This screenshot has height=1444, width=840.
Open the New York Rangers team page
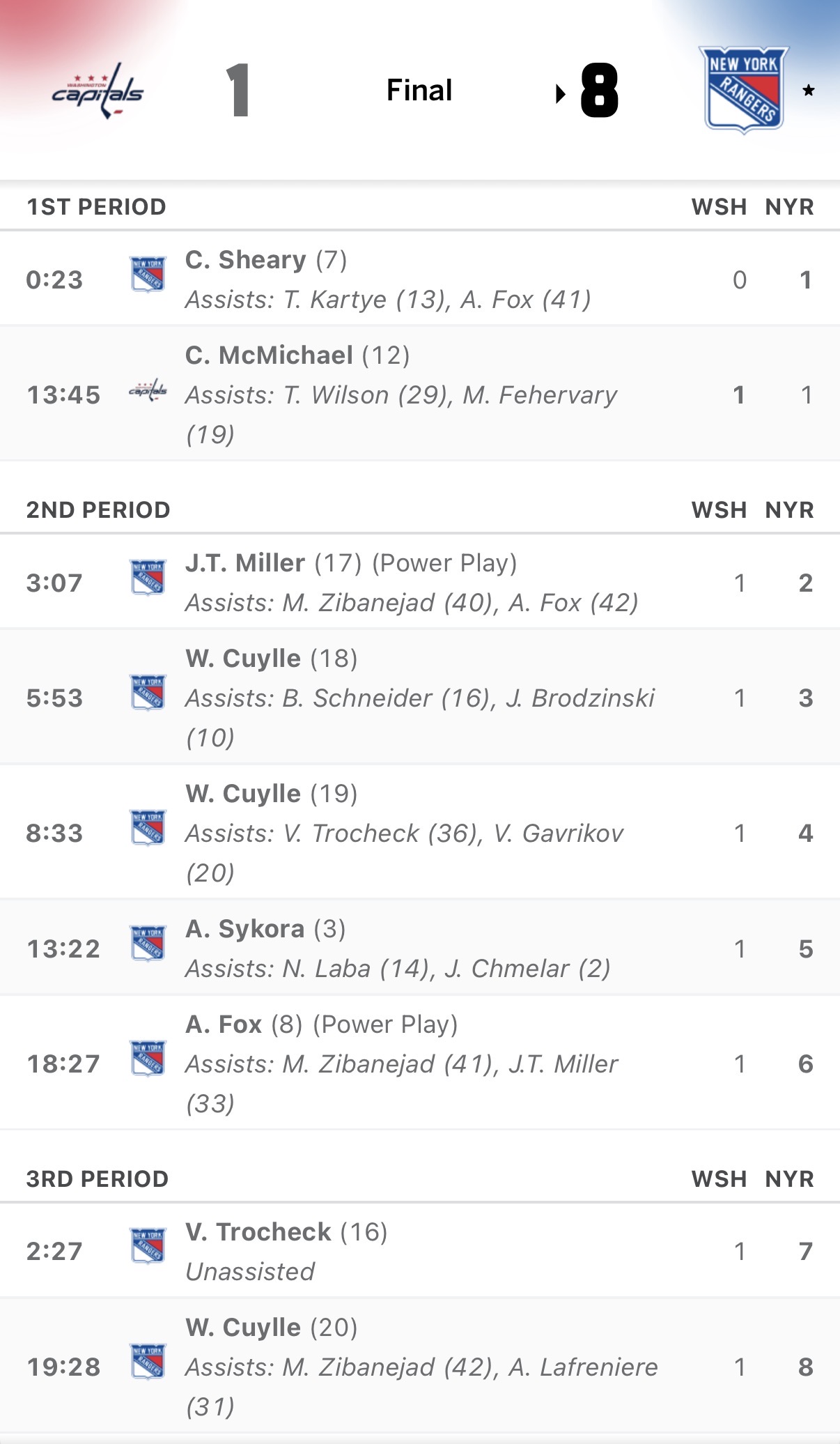(x=743, y=90)
